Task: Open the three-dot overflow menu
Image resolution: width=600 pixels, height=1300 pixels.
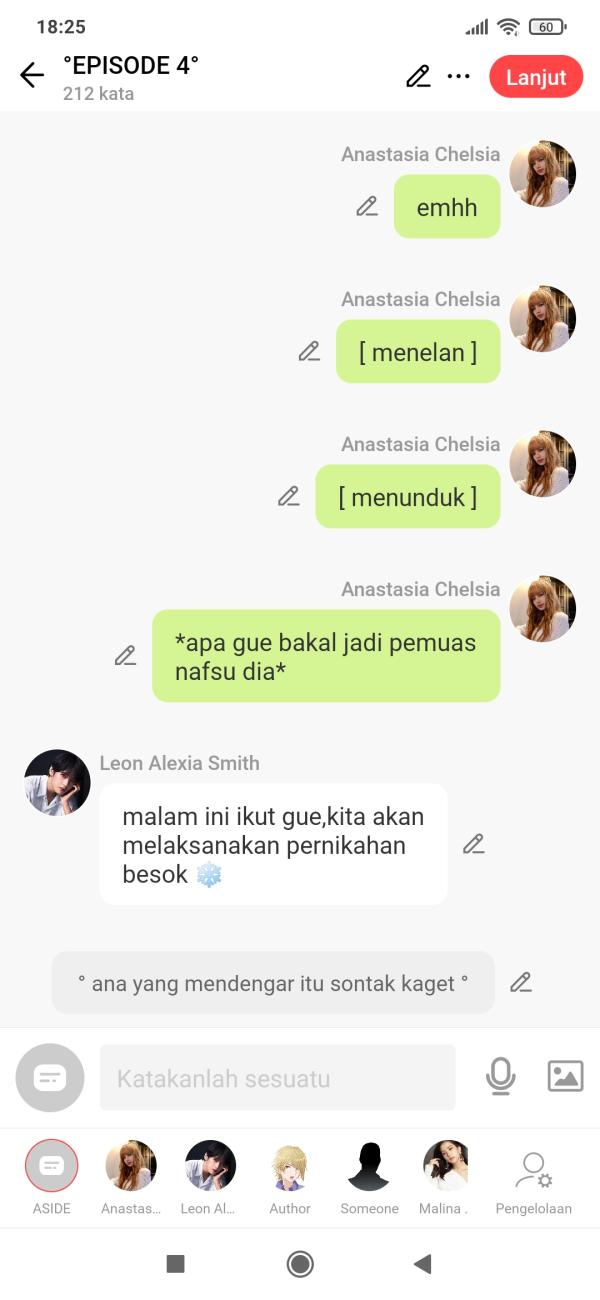Action: [x=458, y=77]
